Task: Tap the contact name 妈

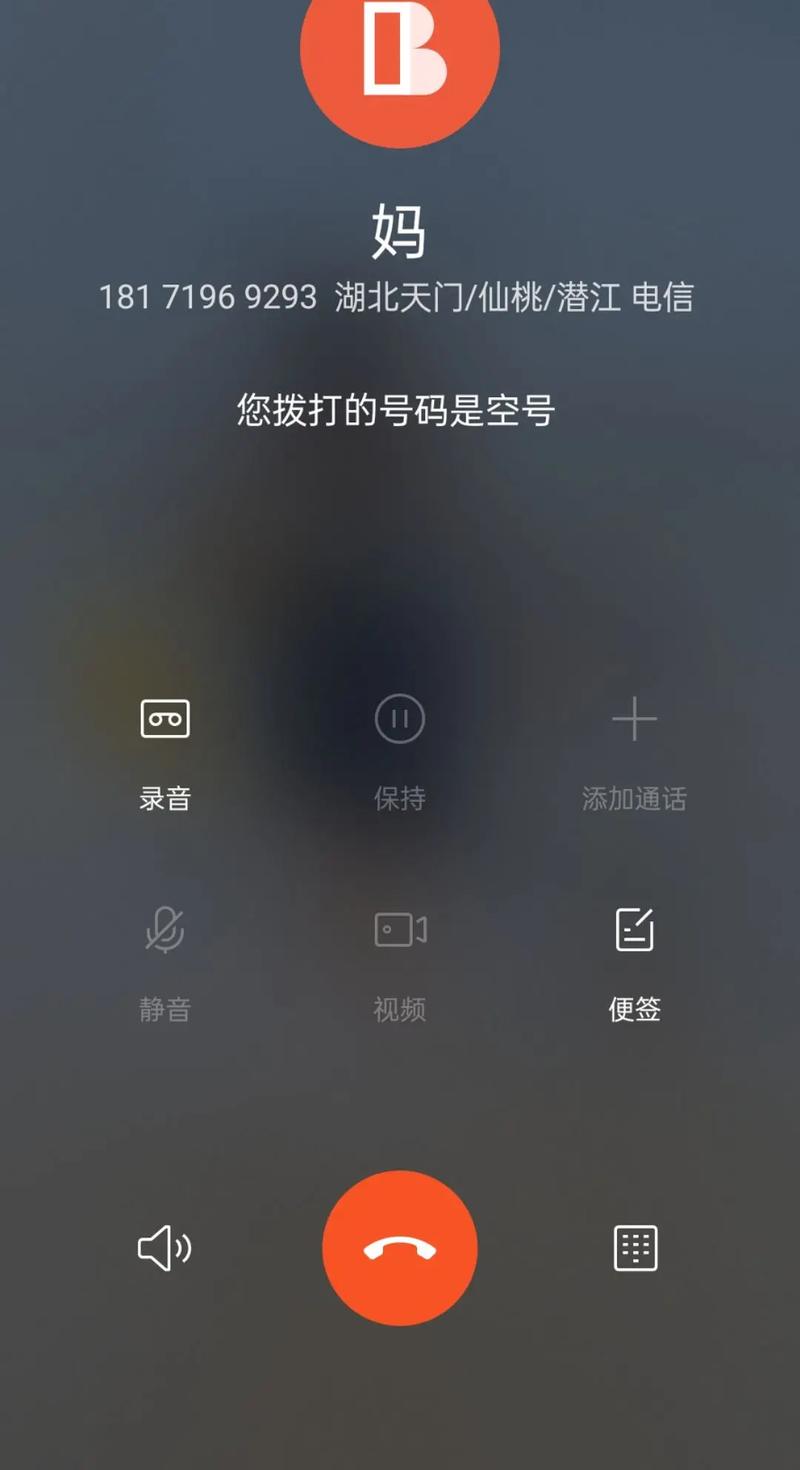Action: (400, 231)
